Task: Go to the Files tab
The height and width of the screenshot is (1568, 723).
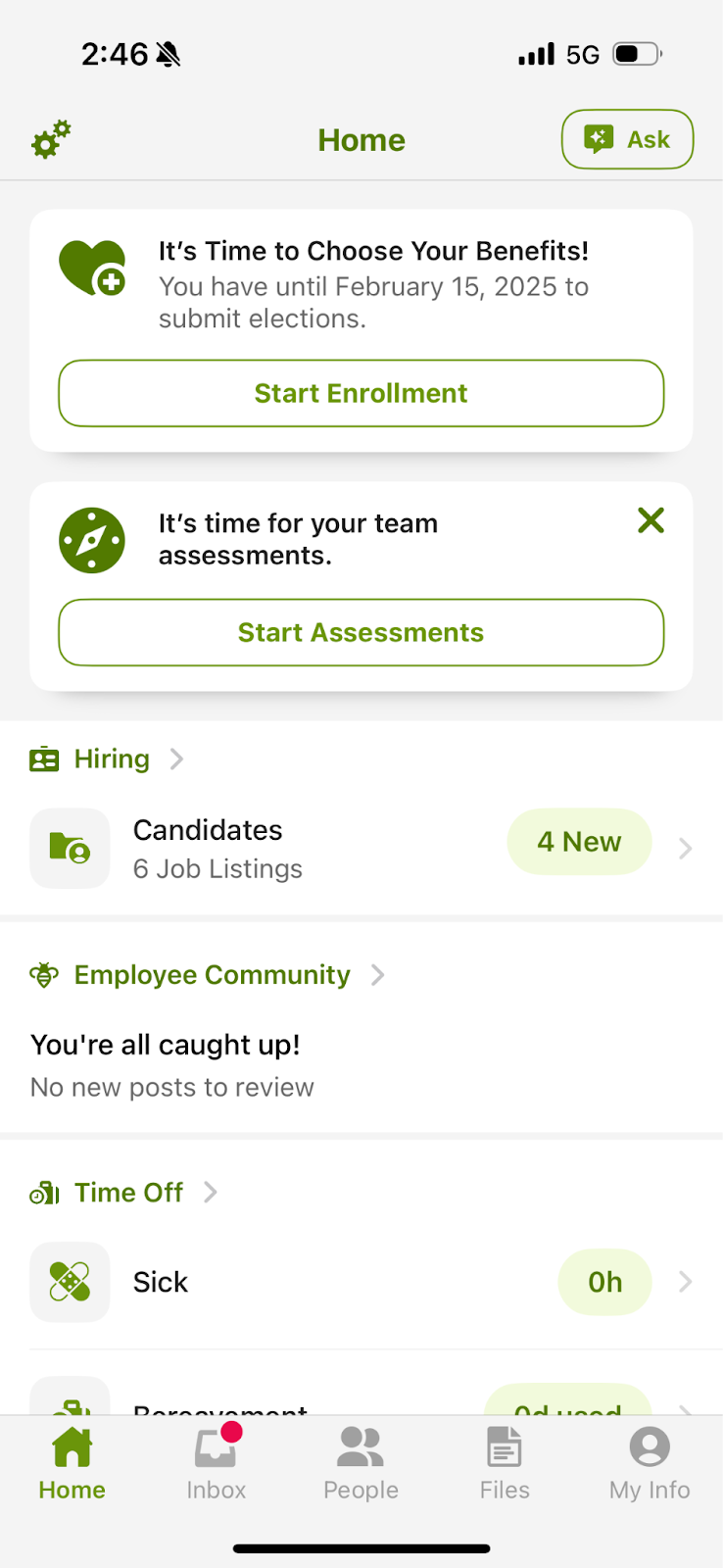Action: click(505, 1463)
